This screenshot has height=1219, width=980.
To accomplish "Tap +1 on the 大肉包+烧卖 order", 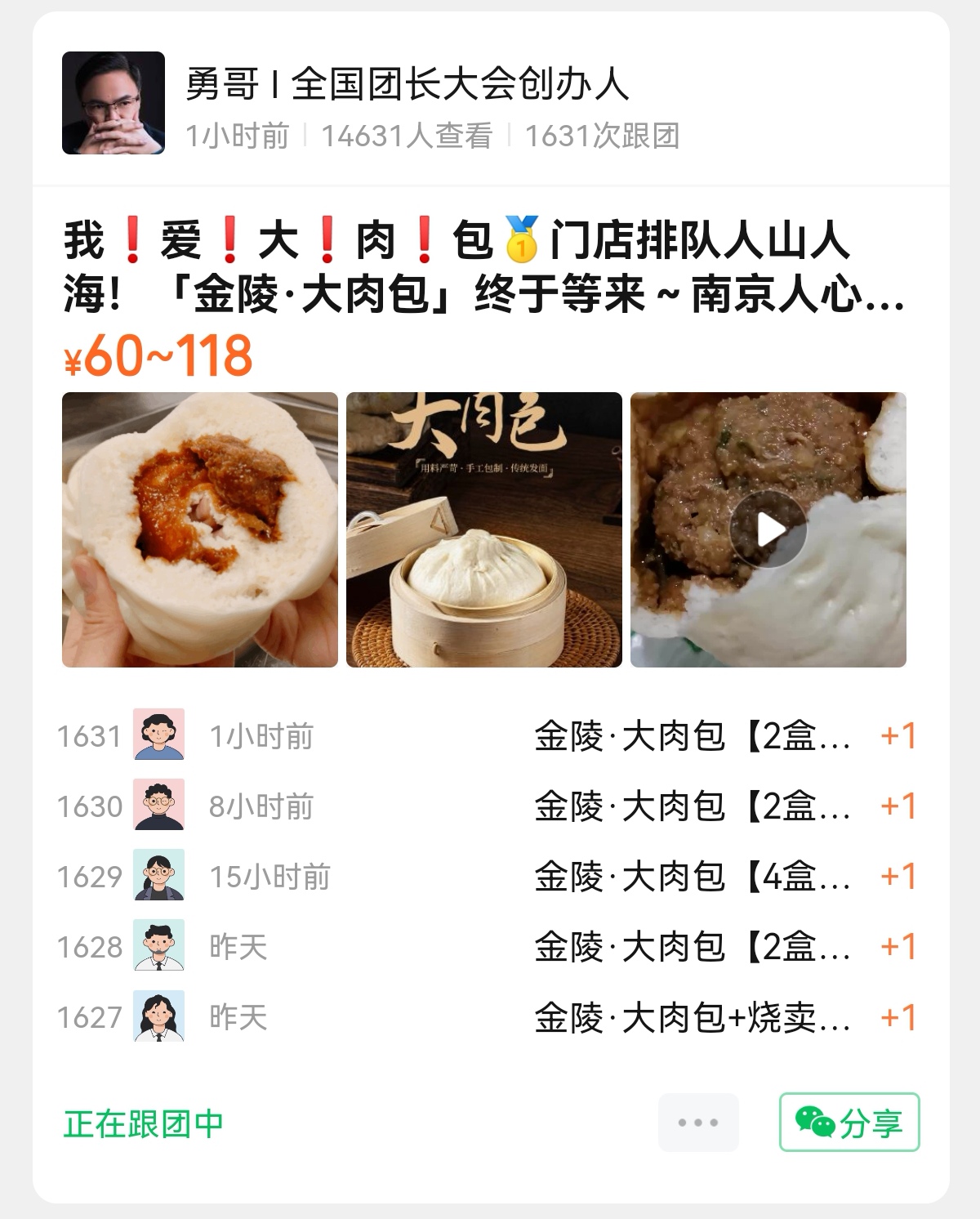I will pyautogui.click(x=898, y=1017).
